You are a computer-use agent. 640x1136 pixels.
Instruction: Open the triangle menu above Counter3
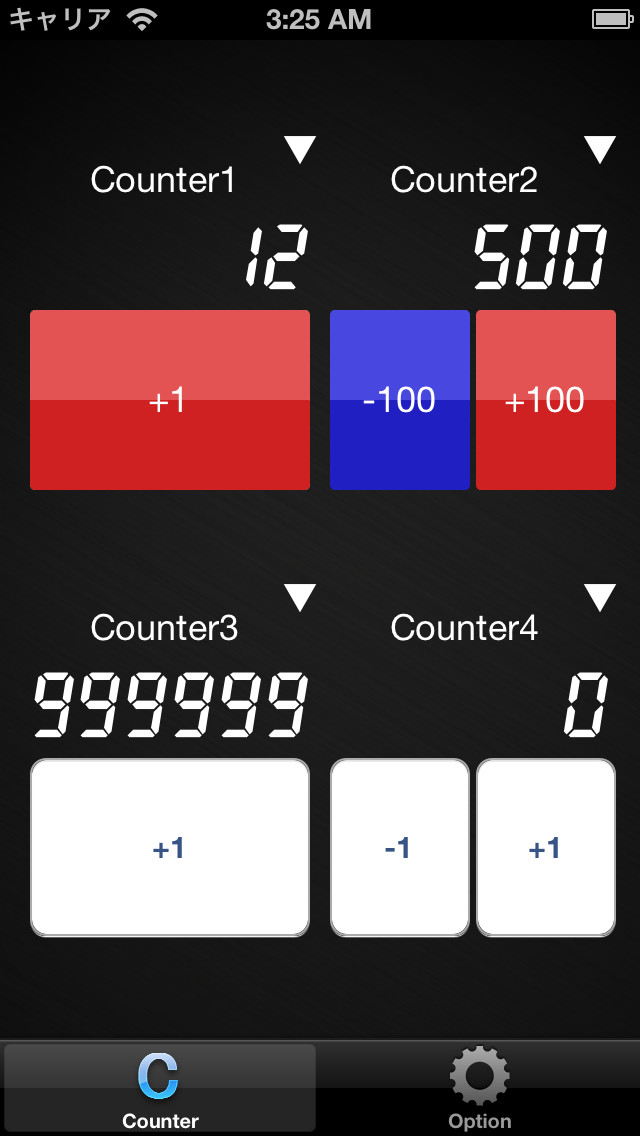[x=299, y=598]
